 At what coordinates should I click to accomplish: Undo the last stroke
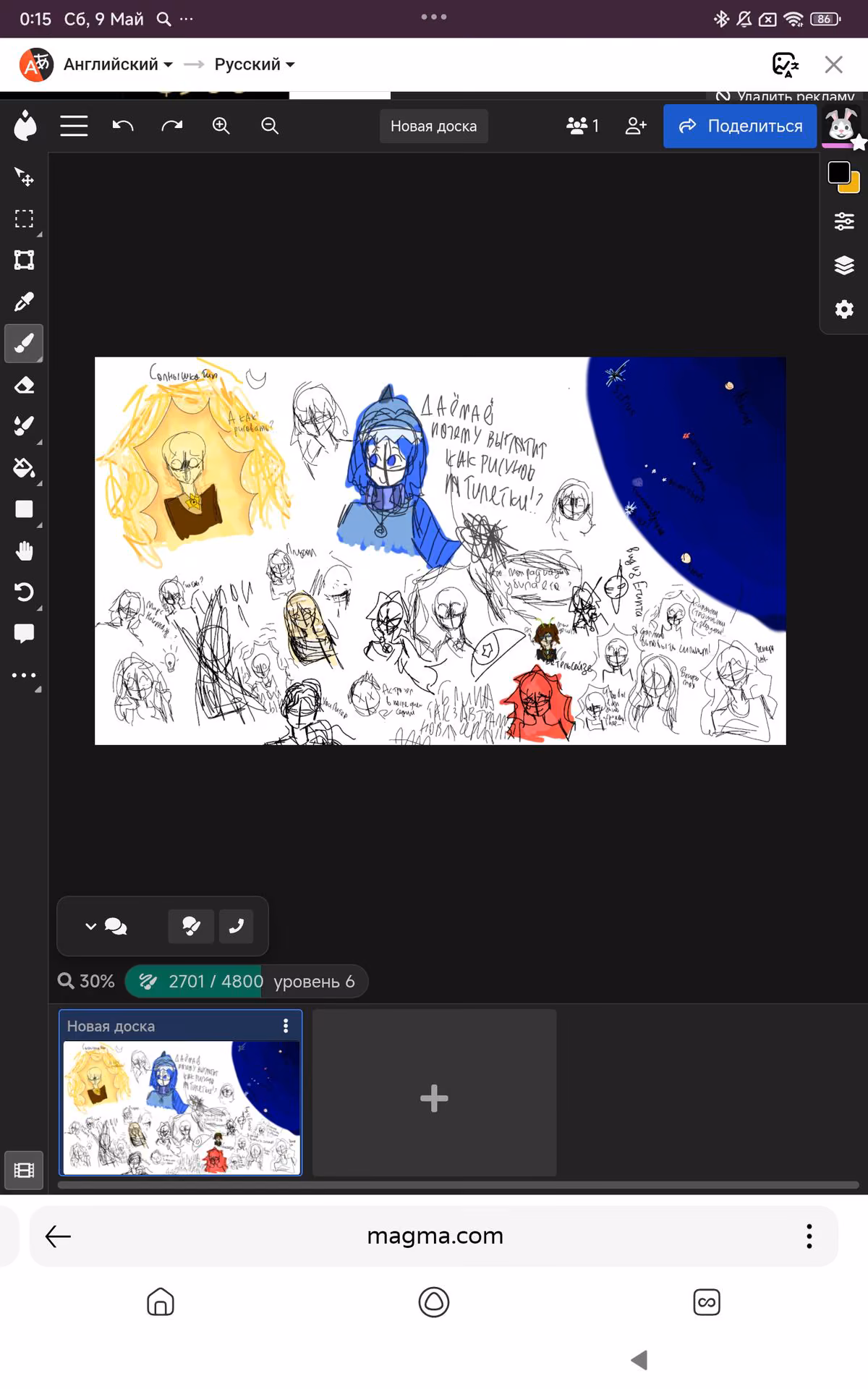coord(123,126)
